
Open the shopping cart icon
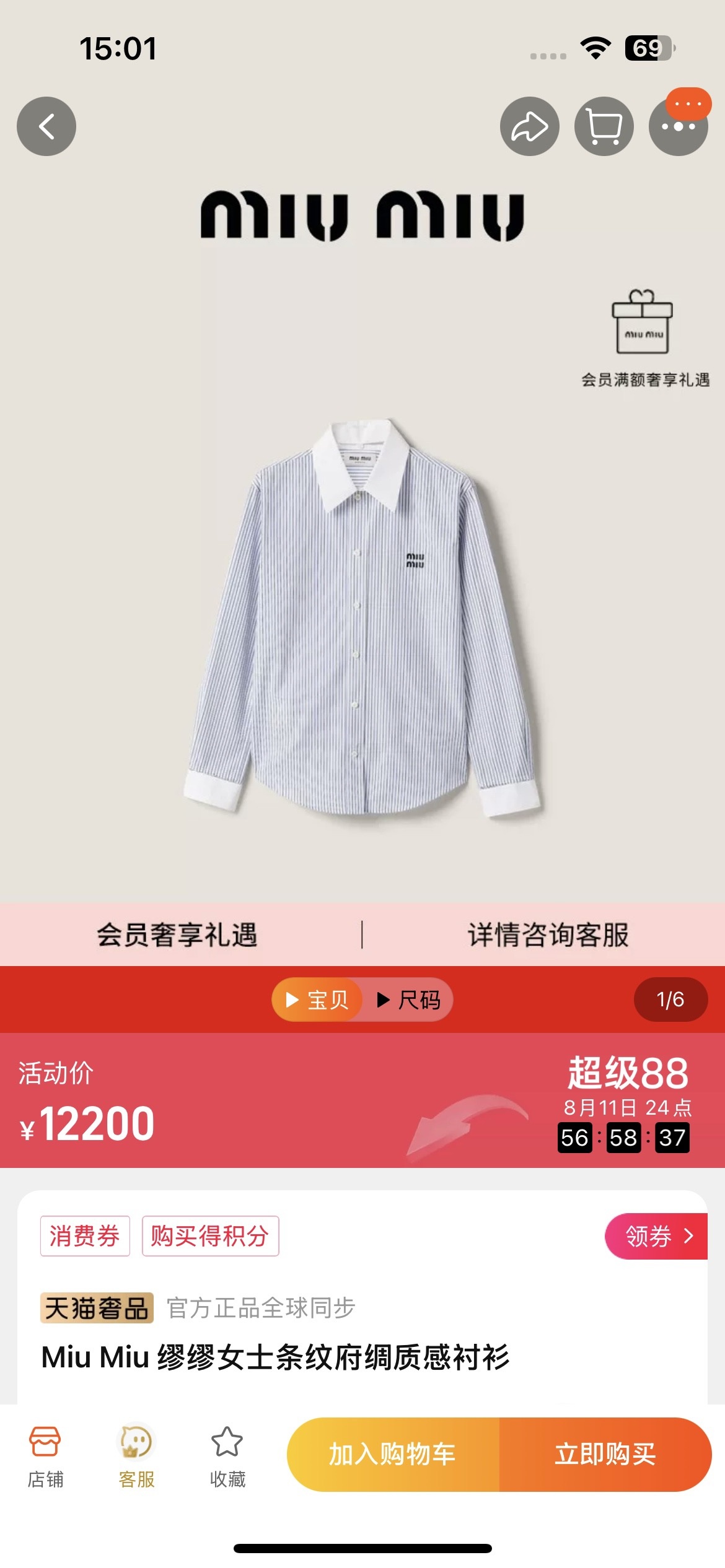[x=604, y=126]
